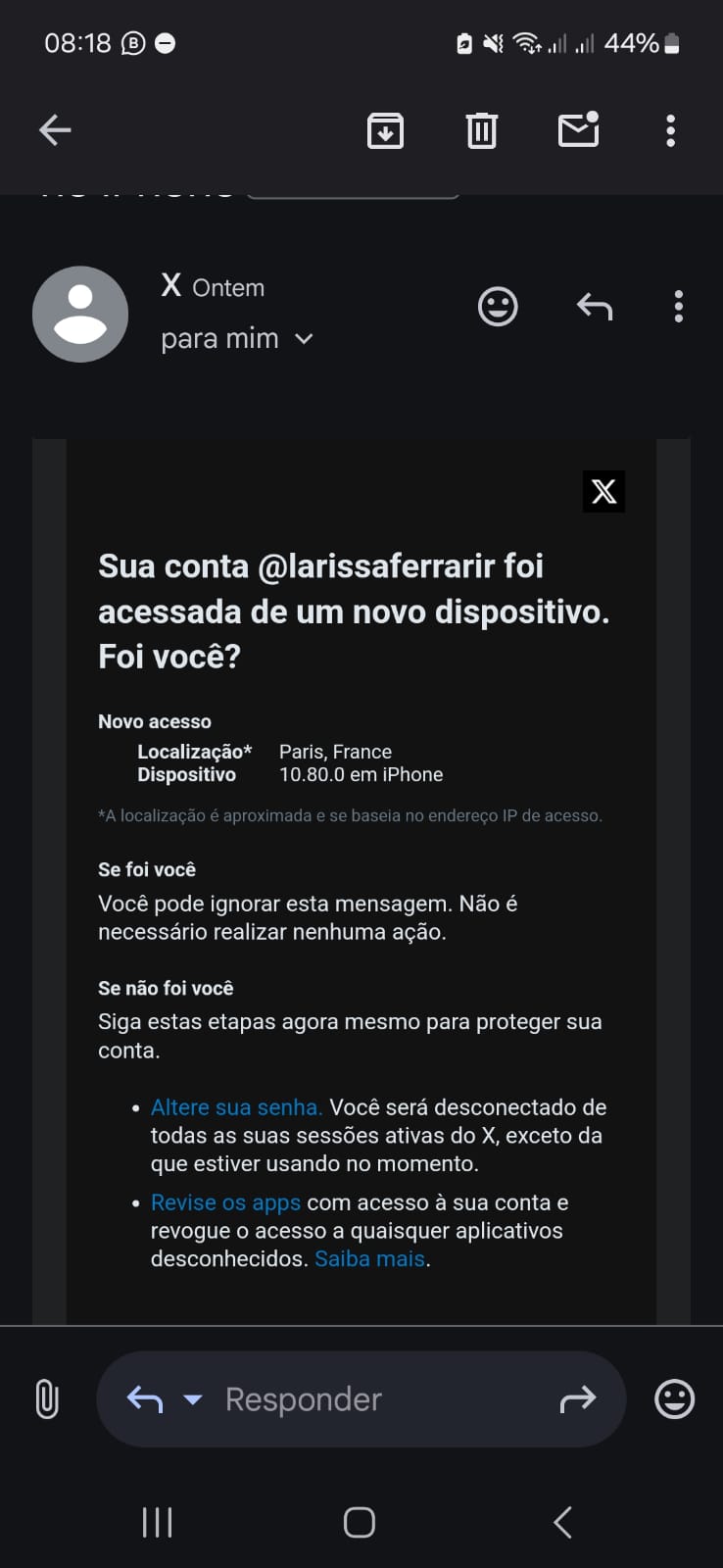Delete this email

tap(481, 130)
